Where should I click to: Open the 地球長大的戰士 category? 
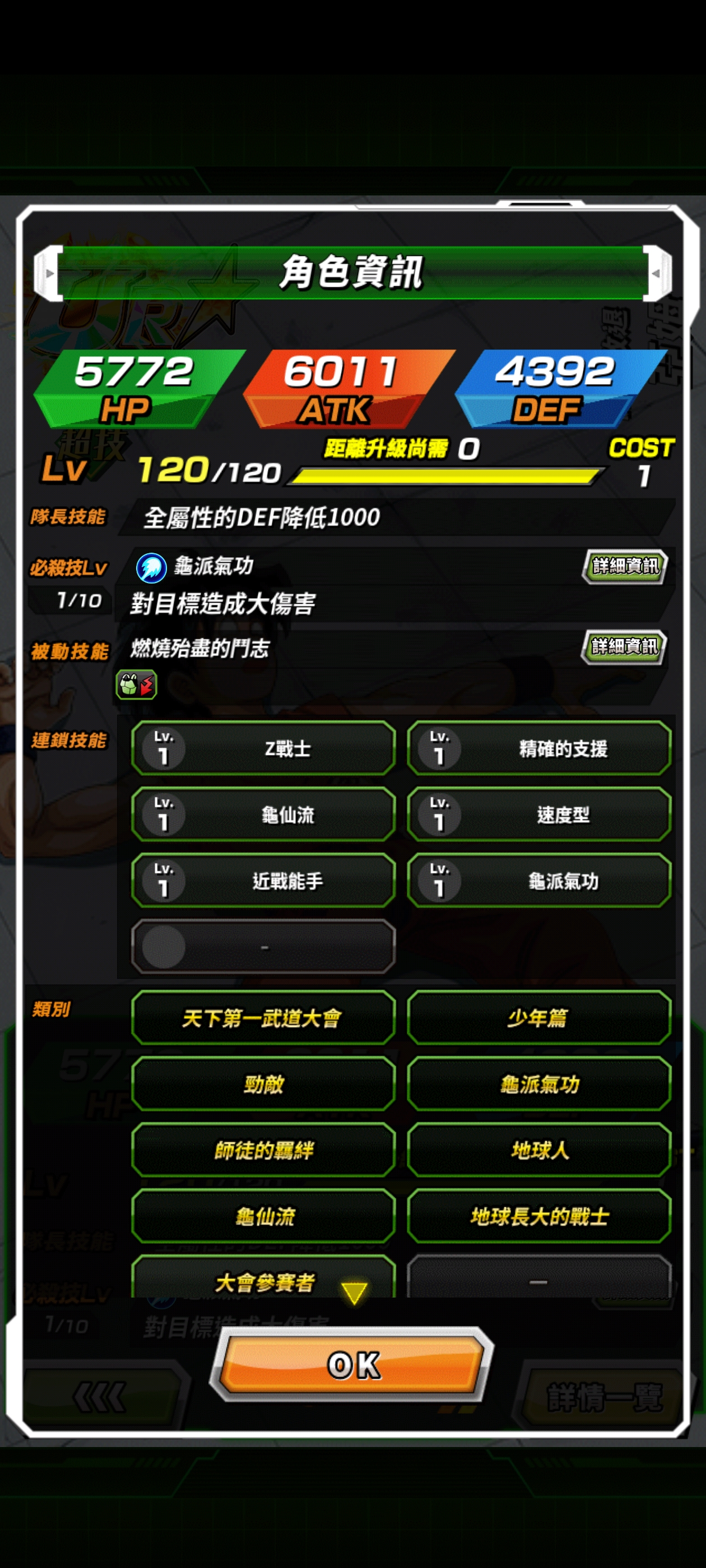pos(539,1216)
